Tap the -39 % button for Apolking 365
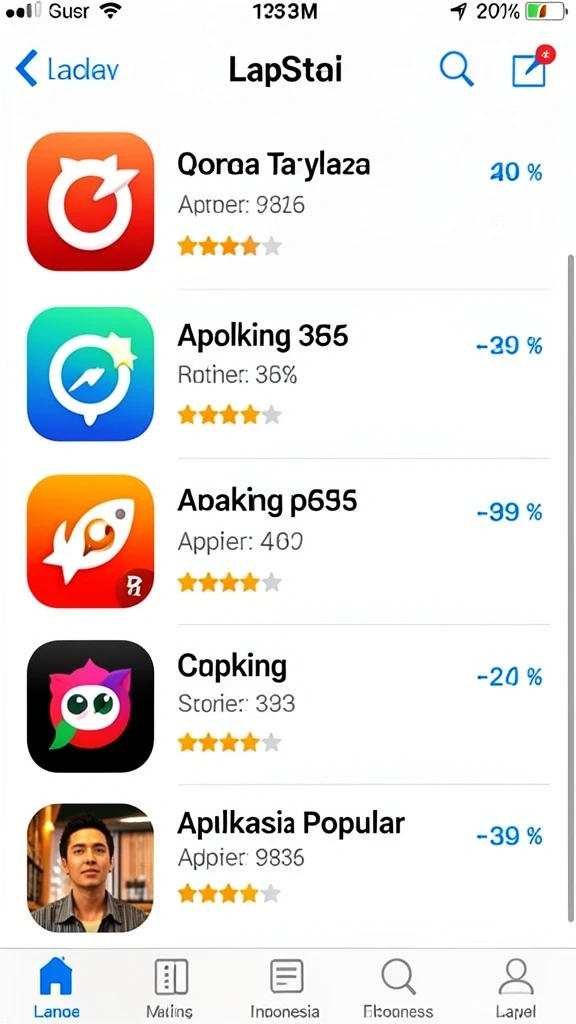The image size is (576, 1024). (x=509, y=345)
